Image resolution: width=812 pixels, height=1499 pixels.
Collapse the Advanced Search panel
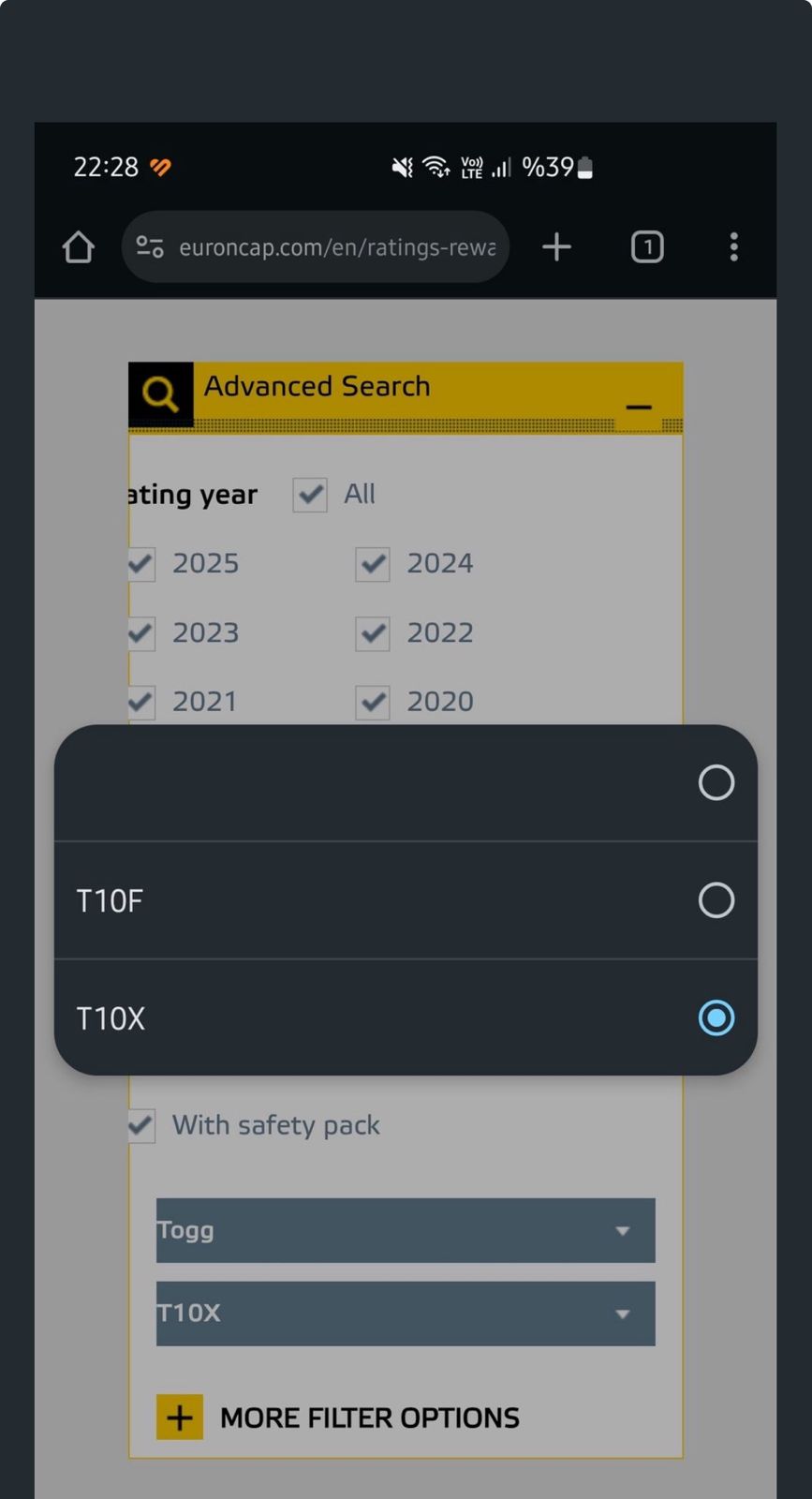[x=639, y=407]
